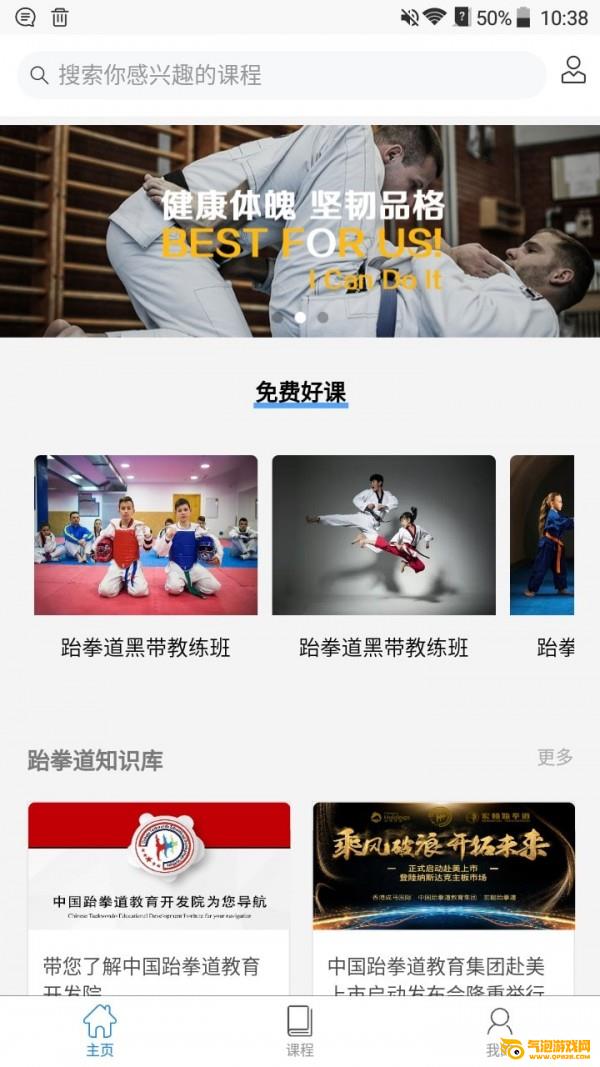Open article 带您了解中国跆拳道教育开发院

click(159, 900)
